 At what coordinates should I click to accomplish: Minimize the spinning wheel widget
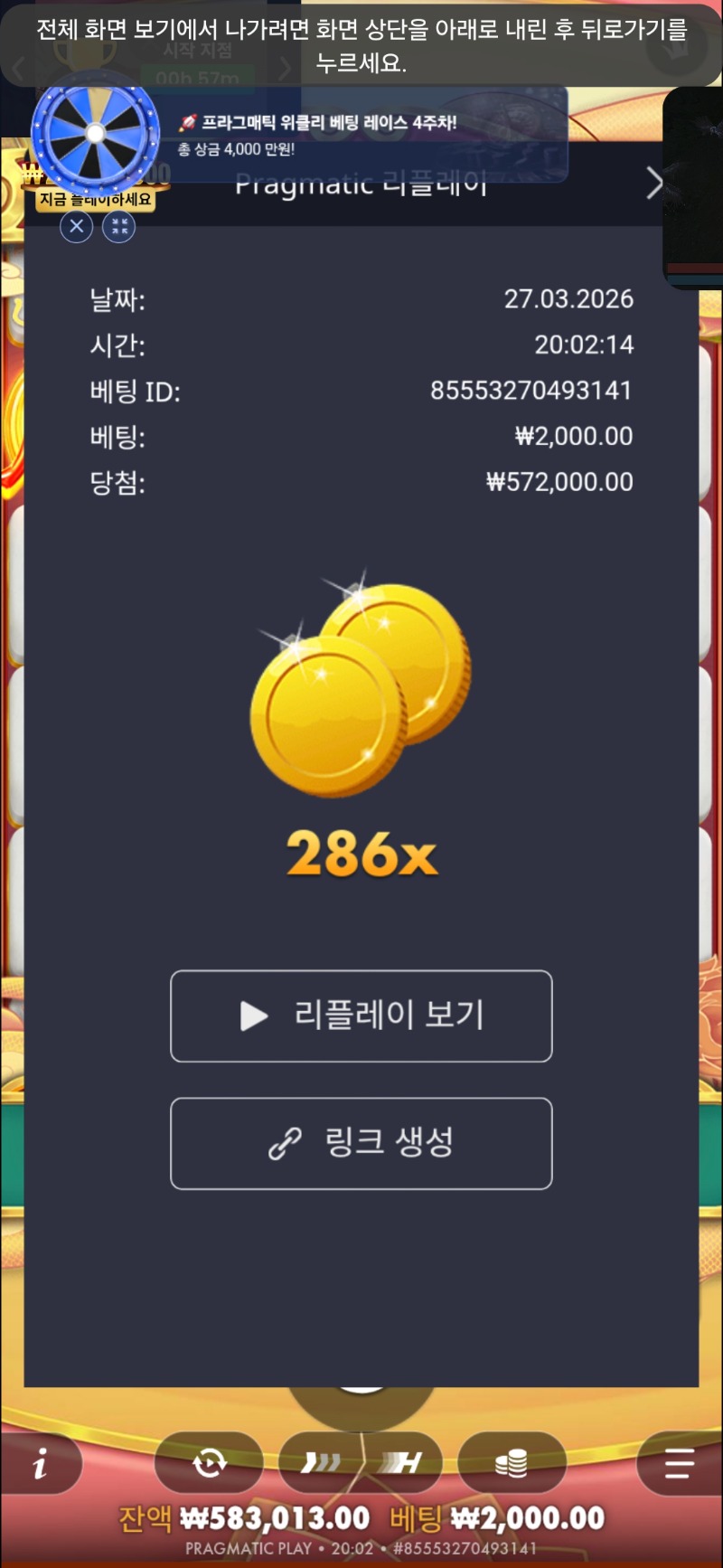coord(118,226)
